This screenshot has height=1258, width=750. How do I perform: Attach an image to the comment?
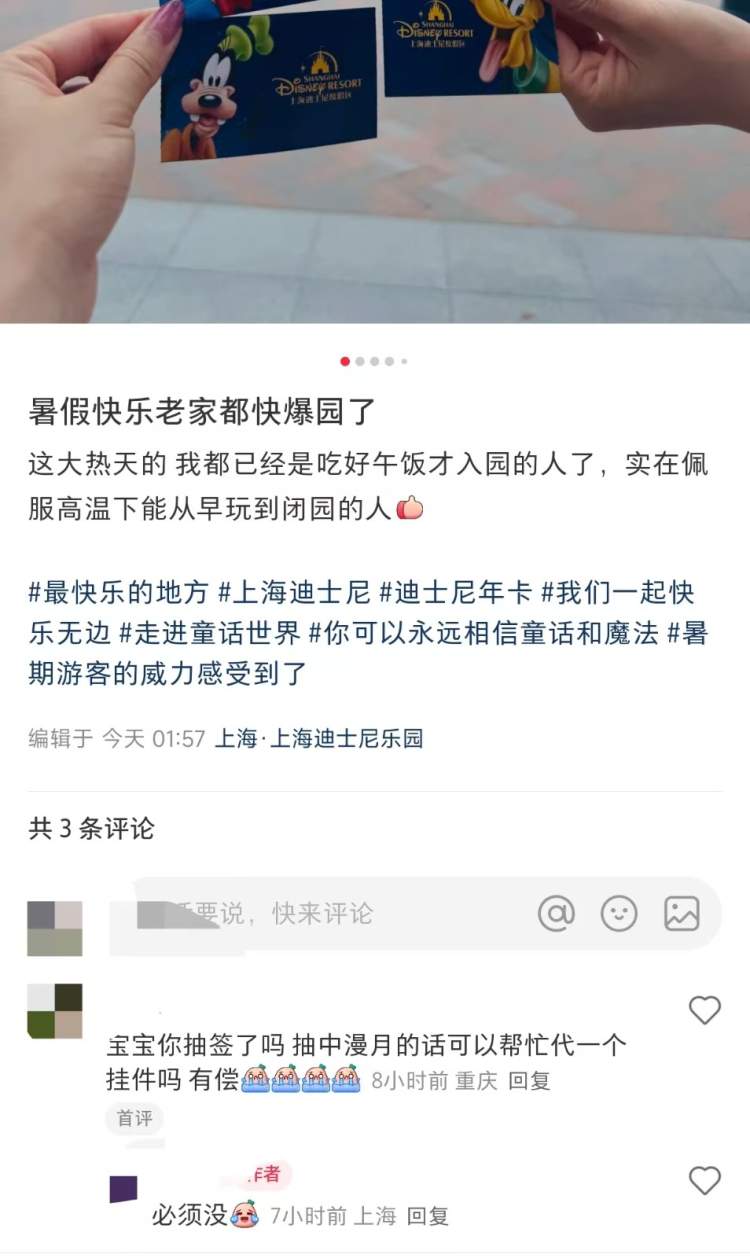tap(682, 913)
